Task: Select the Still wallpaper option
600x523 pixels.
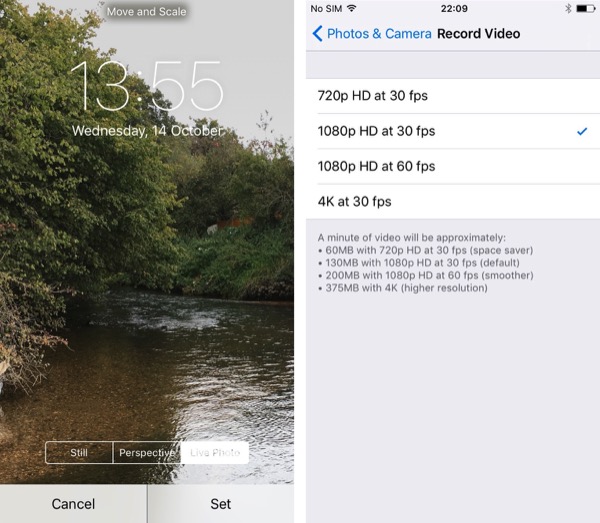Action: coord(79,453)
